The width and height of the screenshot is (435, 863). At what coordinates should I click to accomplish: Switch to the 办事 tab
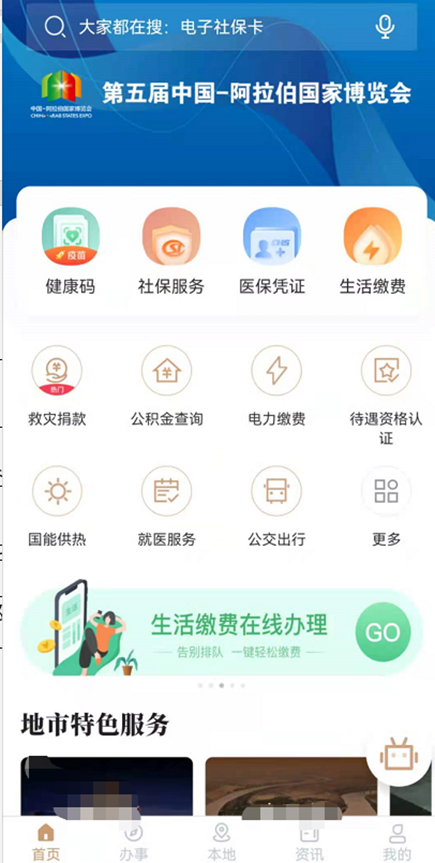click(x=133, y=842)
